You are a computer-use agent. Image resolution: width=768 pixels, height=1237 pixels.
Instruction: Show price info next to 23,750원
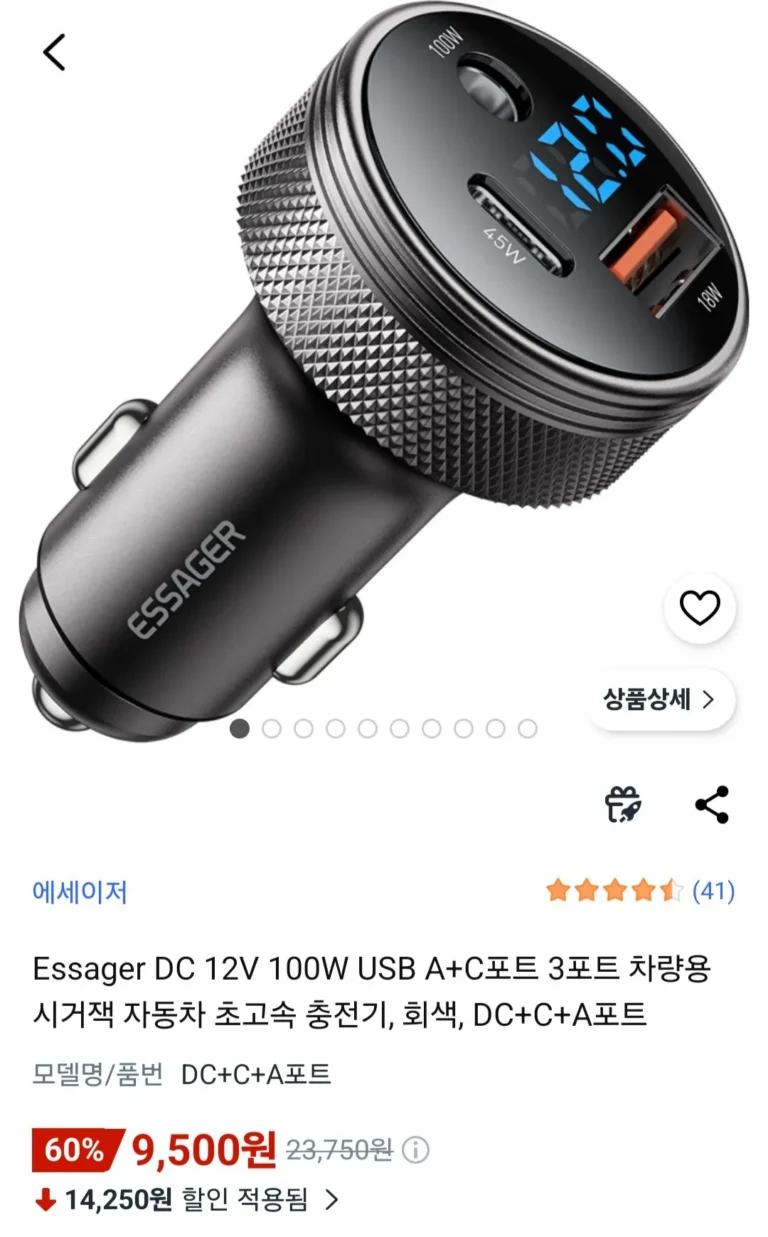(416, 1150)
